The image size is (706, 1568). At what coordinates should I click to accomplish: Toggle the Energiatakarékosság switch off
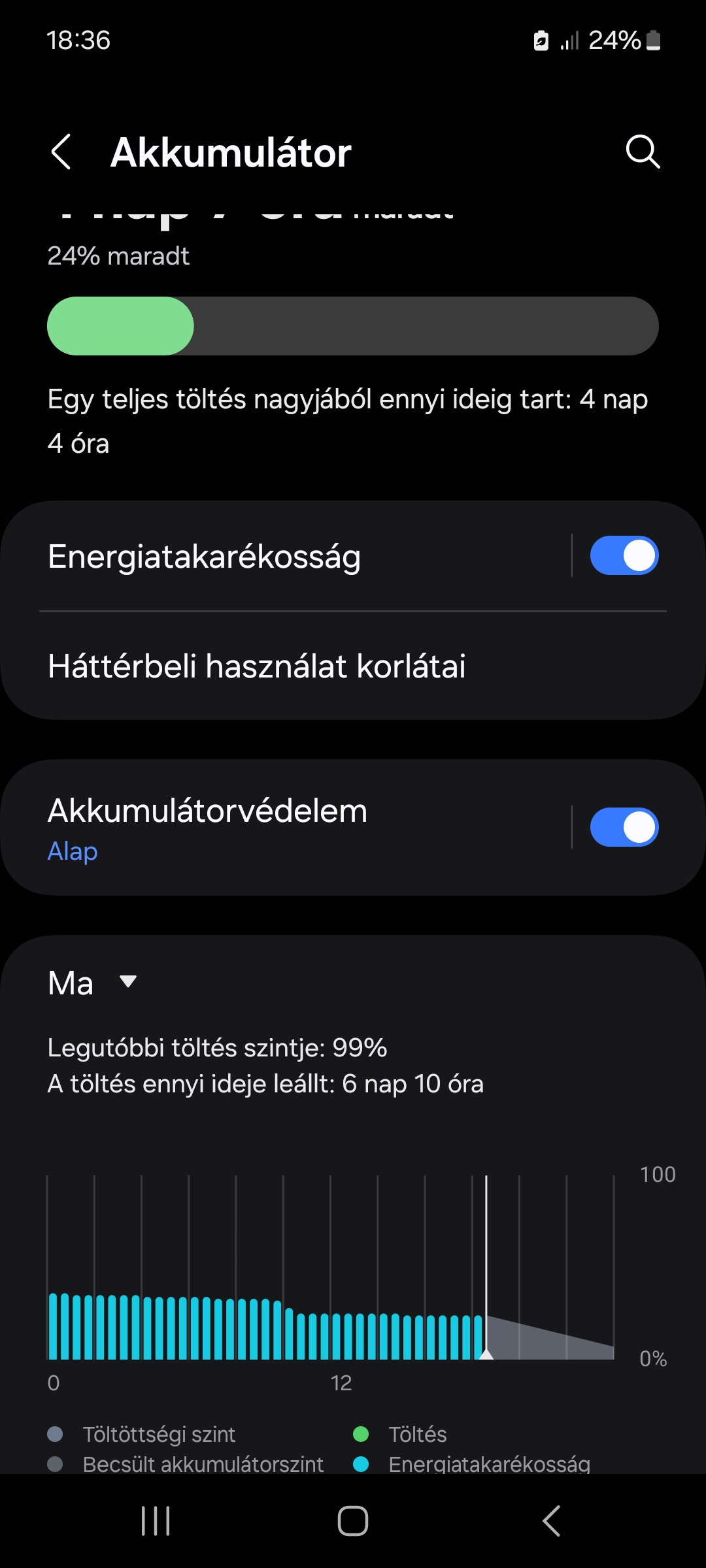click(624, 556)
